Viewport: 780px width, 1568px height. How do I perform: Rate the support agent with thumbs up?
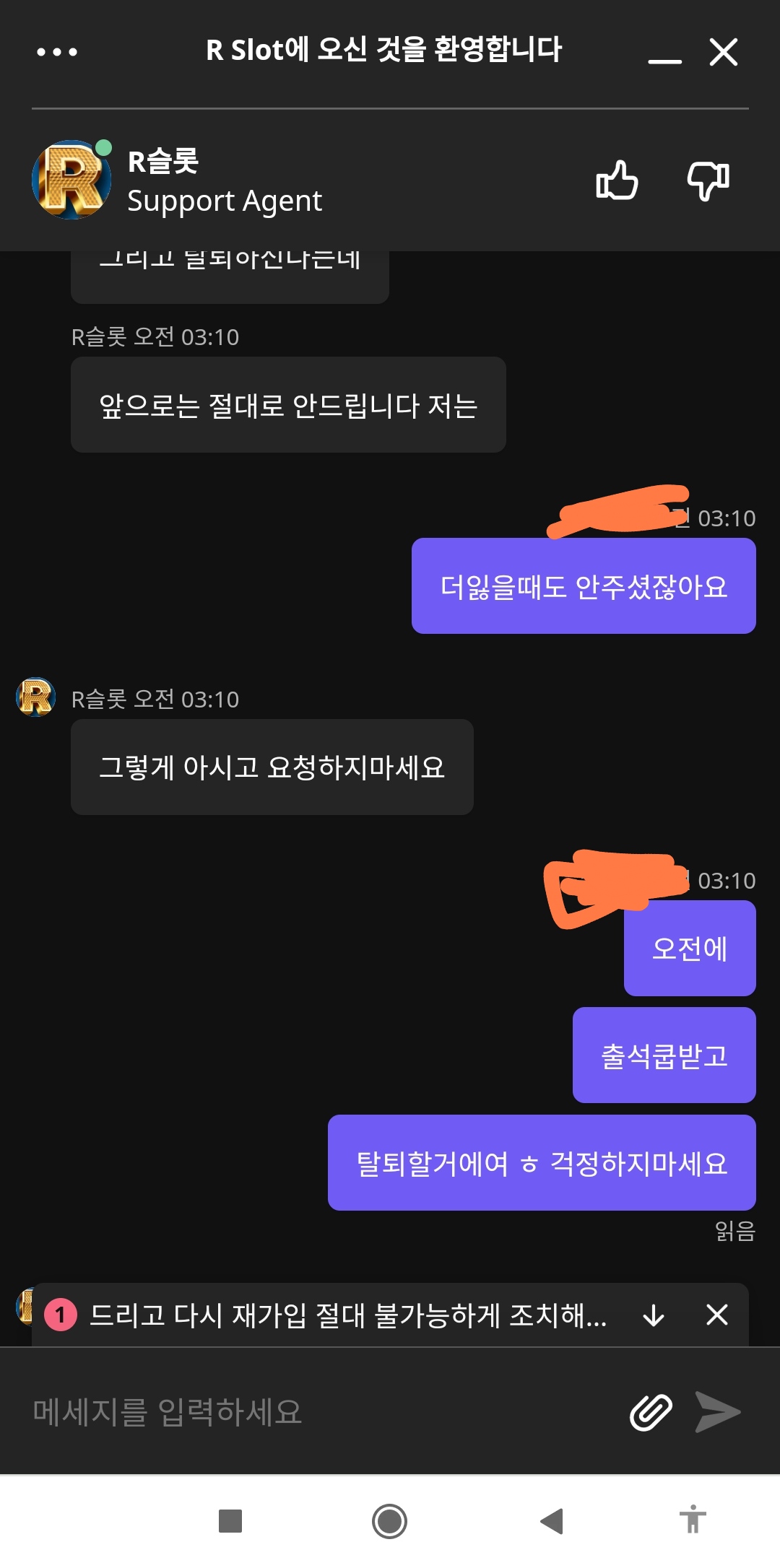(x=617, y=180)
